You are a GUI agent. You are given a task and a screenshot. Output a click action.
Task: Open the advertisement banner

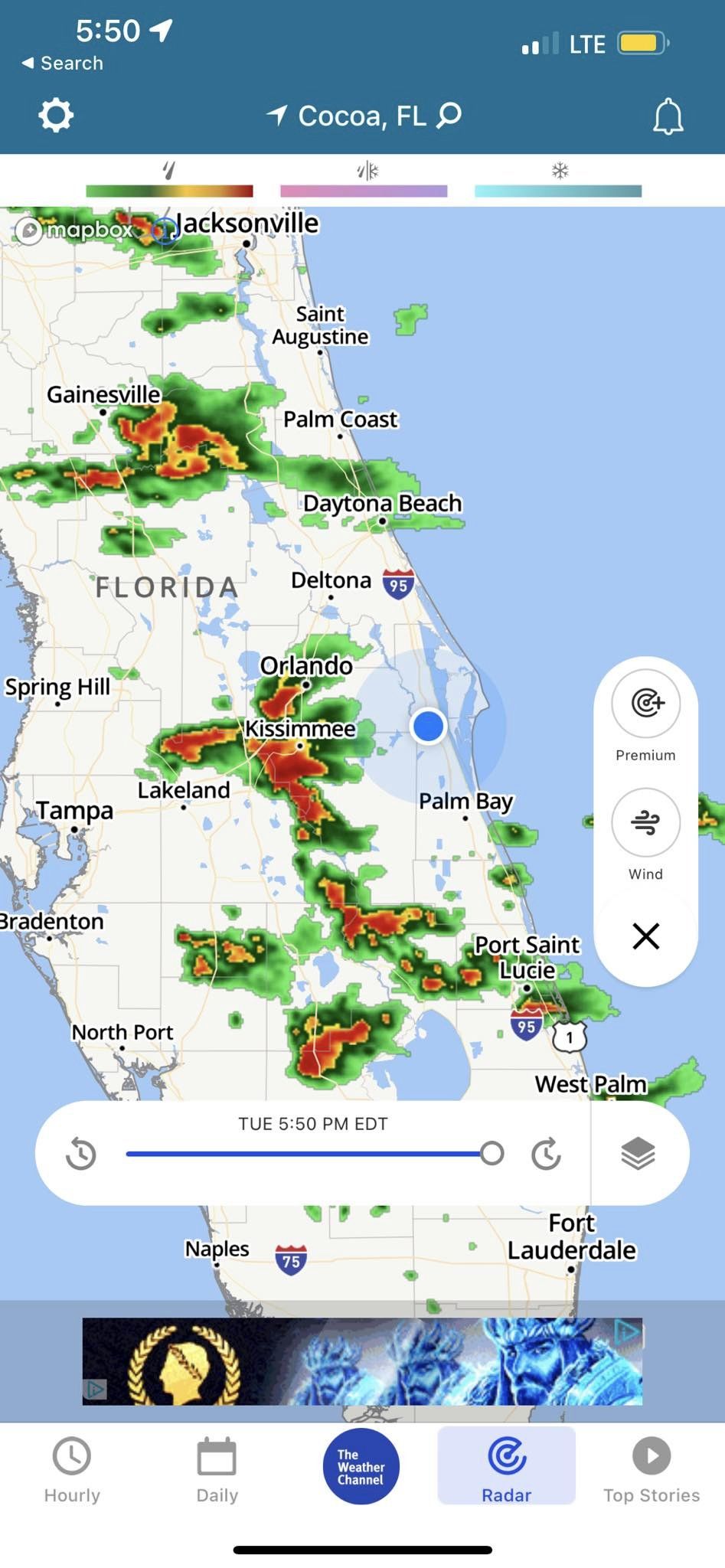coord(362,1361)
